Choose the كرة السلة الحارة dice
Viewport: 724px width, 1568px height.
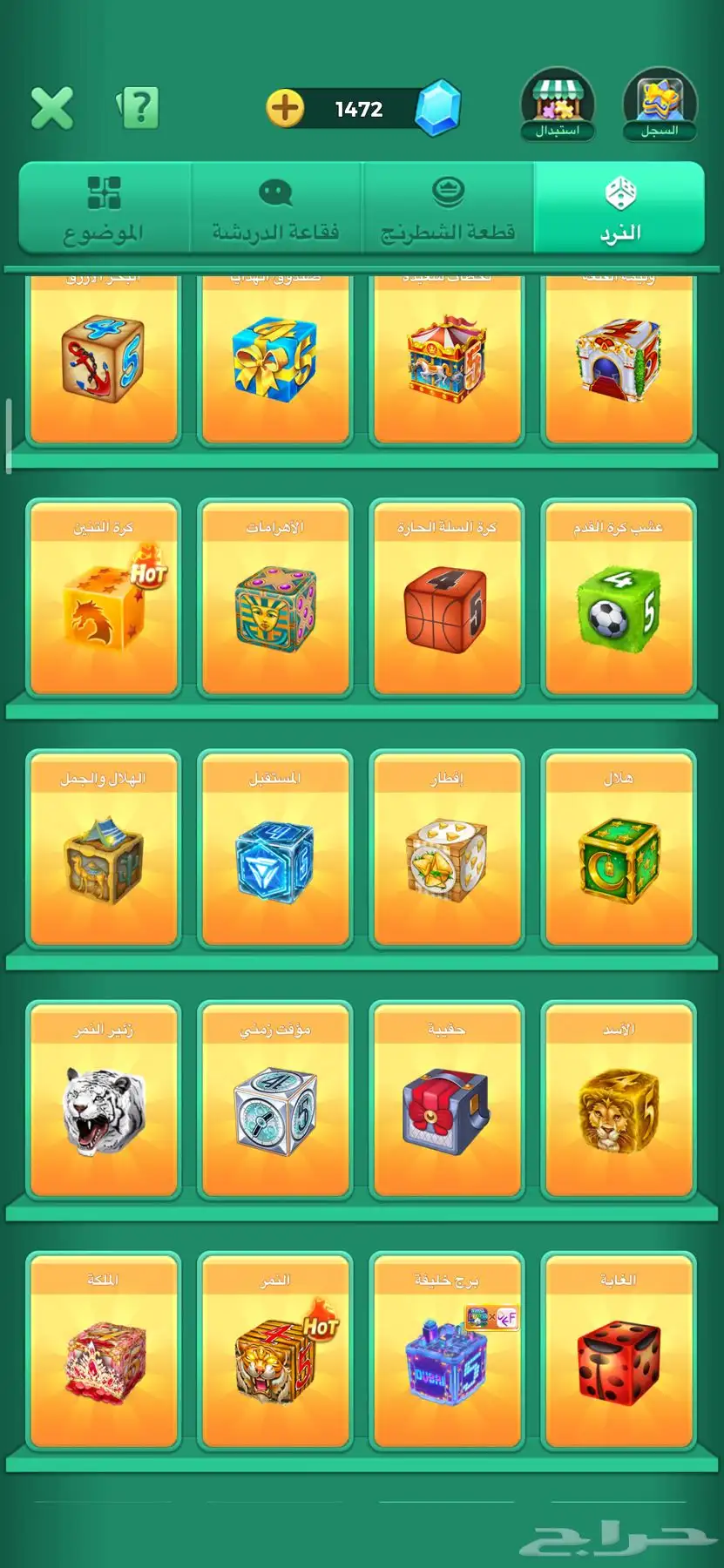(x=446, y=599)
